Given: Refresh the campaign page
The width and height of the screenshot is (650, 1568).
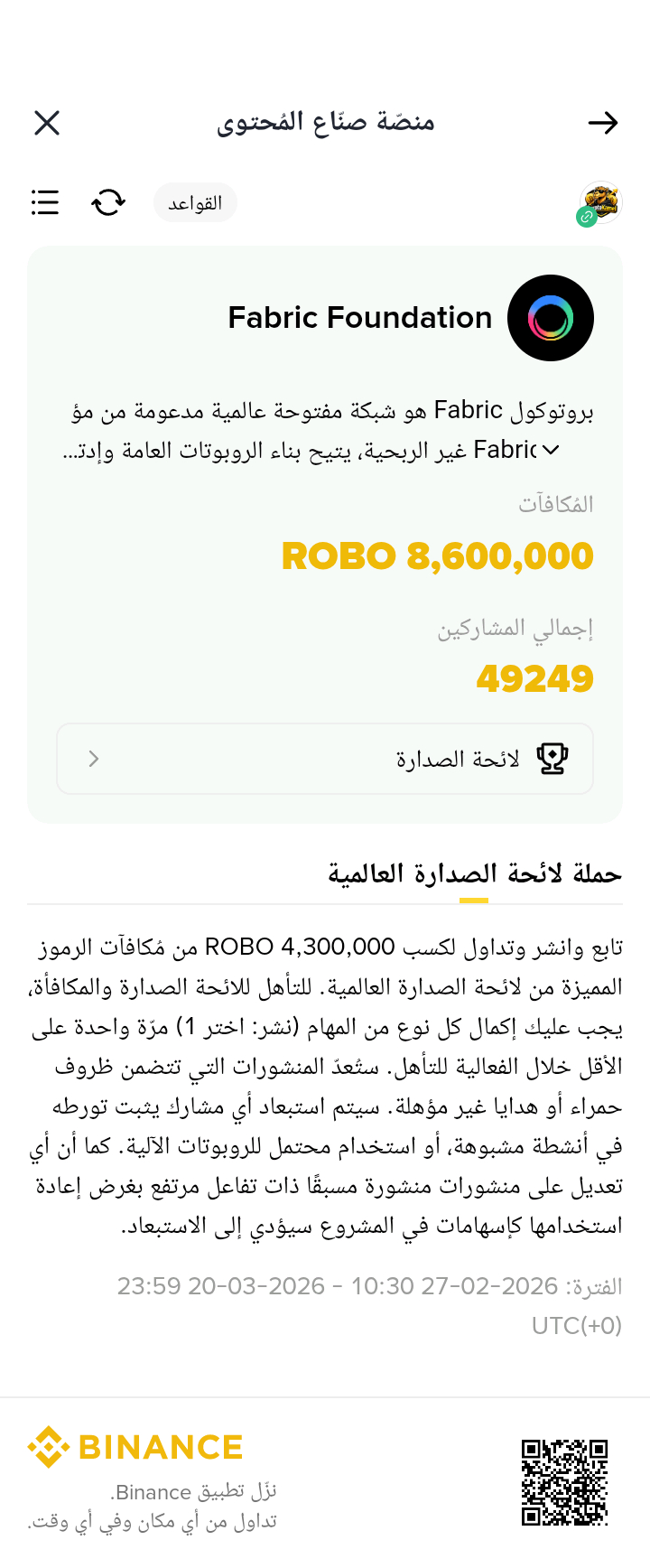Looking at the screenshot, I should point(108,202).
